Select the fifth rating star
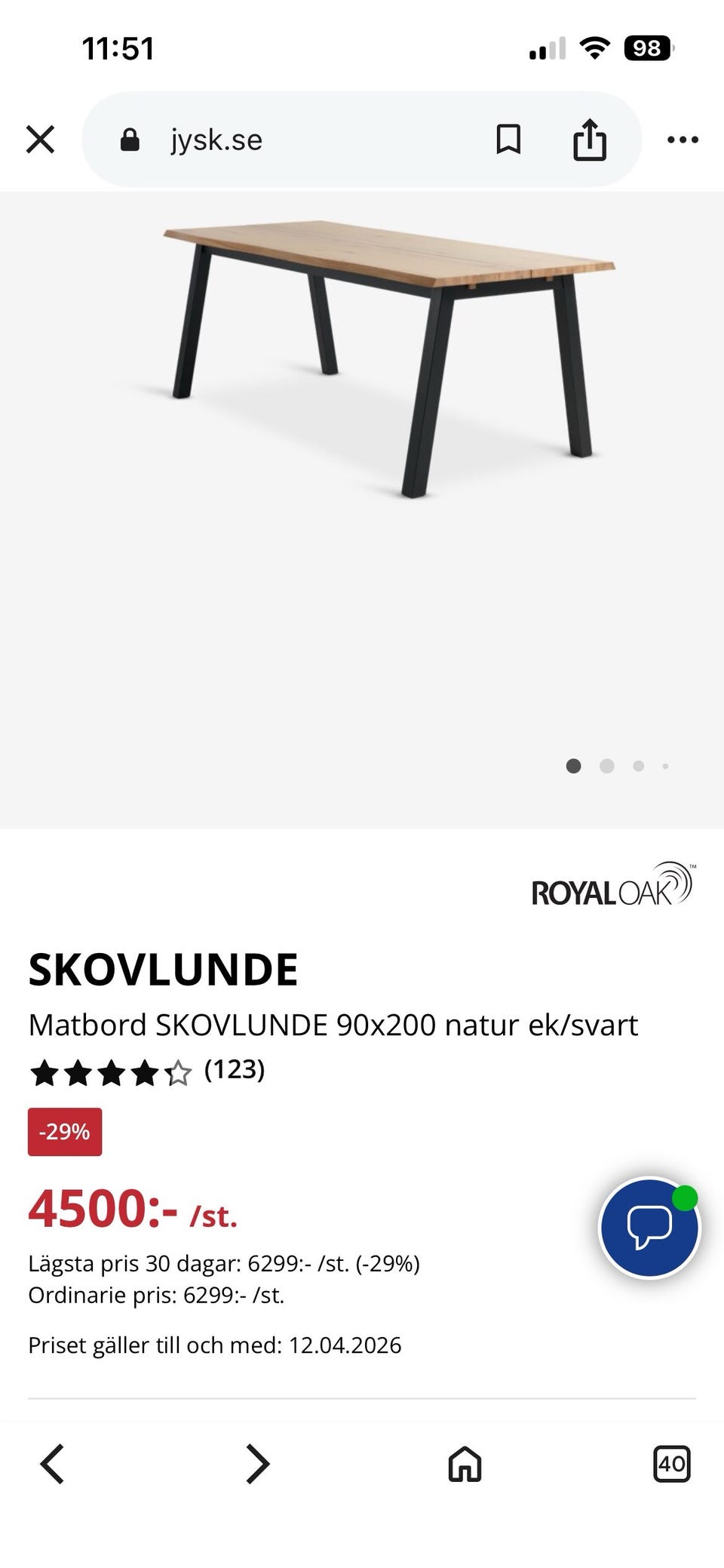The image size is (724, 1568). click(x=179, y=1071)
